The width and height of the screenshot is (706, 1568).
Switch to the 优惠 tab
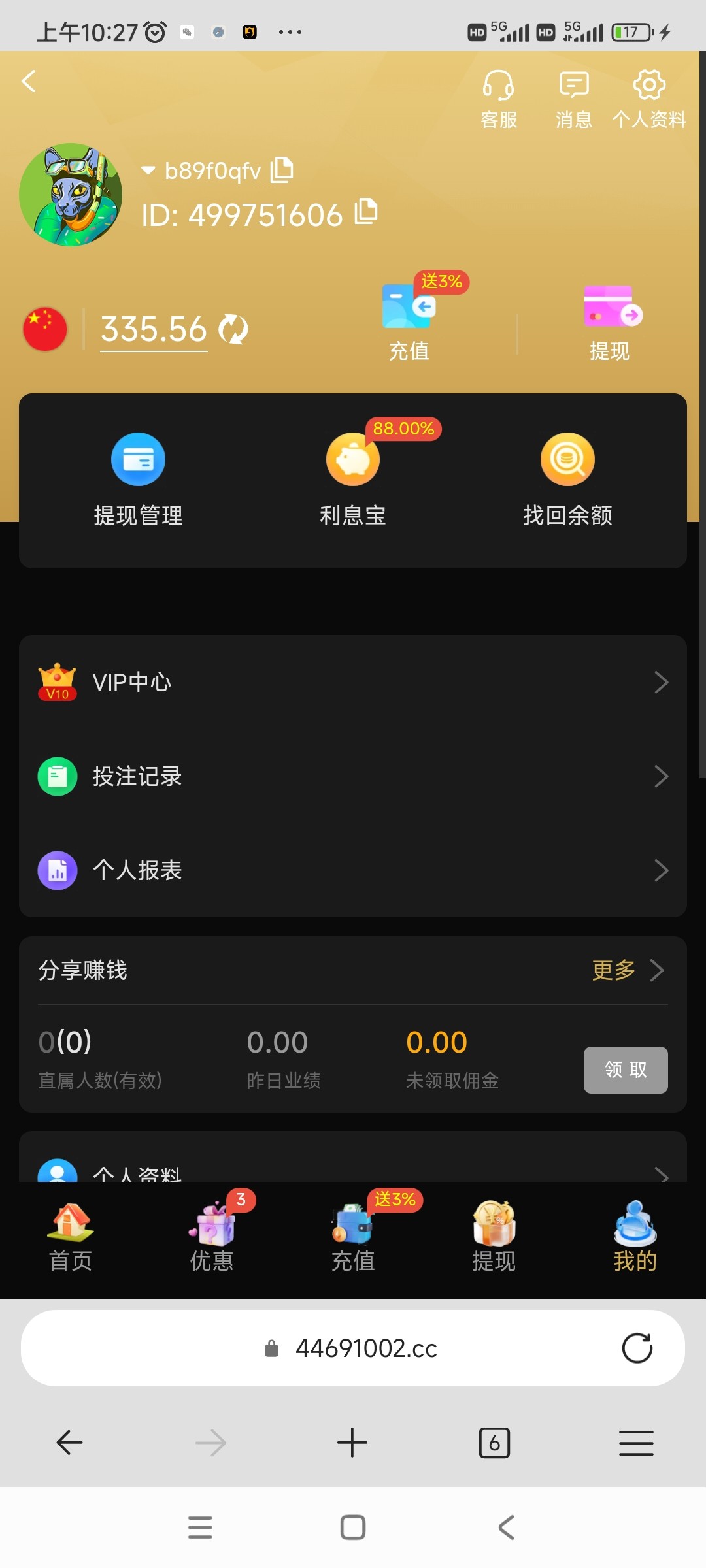pyautogui.click(x=212, y=1238)
